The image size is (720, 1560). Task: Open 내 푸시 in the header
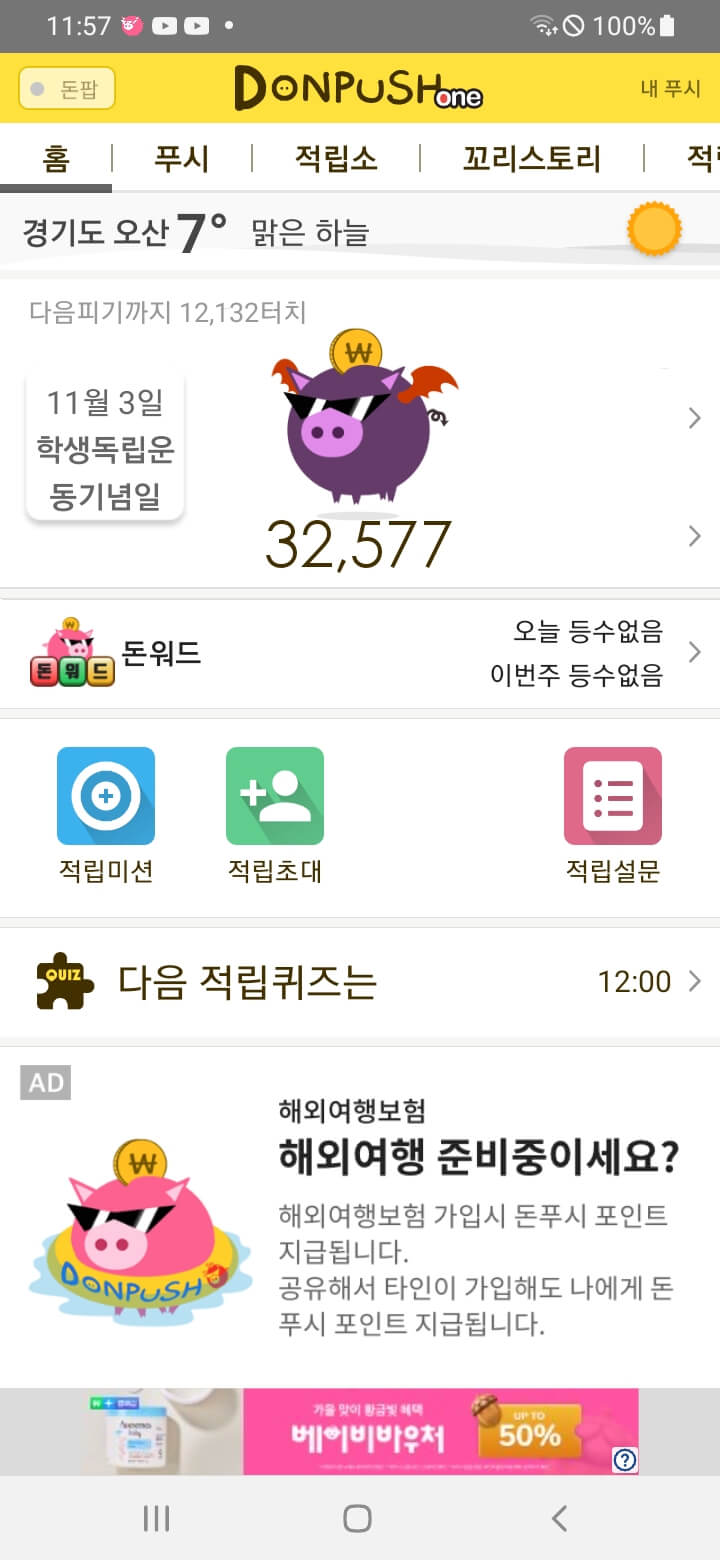[x=670, y=89]
